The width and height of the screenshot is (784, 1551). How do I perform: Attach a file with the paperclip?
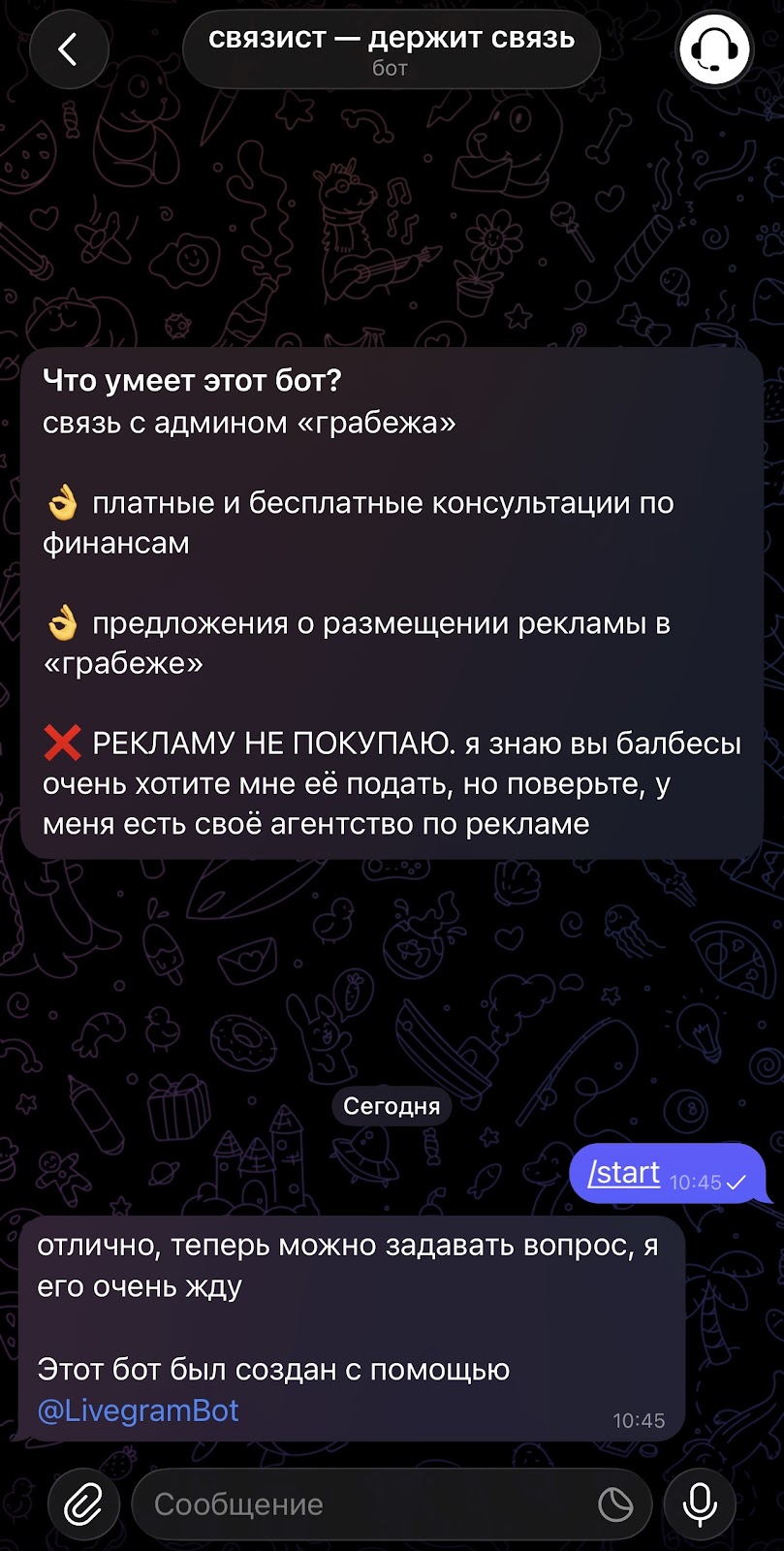coord(83,1504)
